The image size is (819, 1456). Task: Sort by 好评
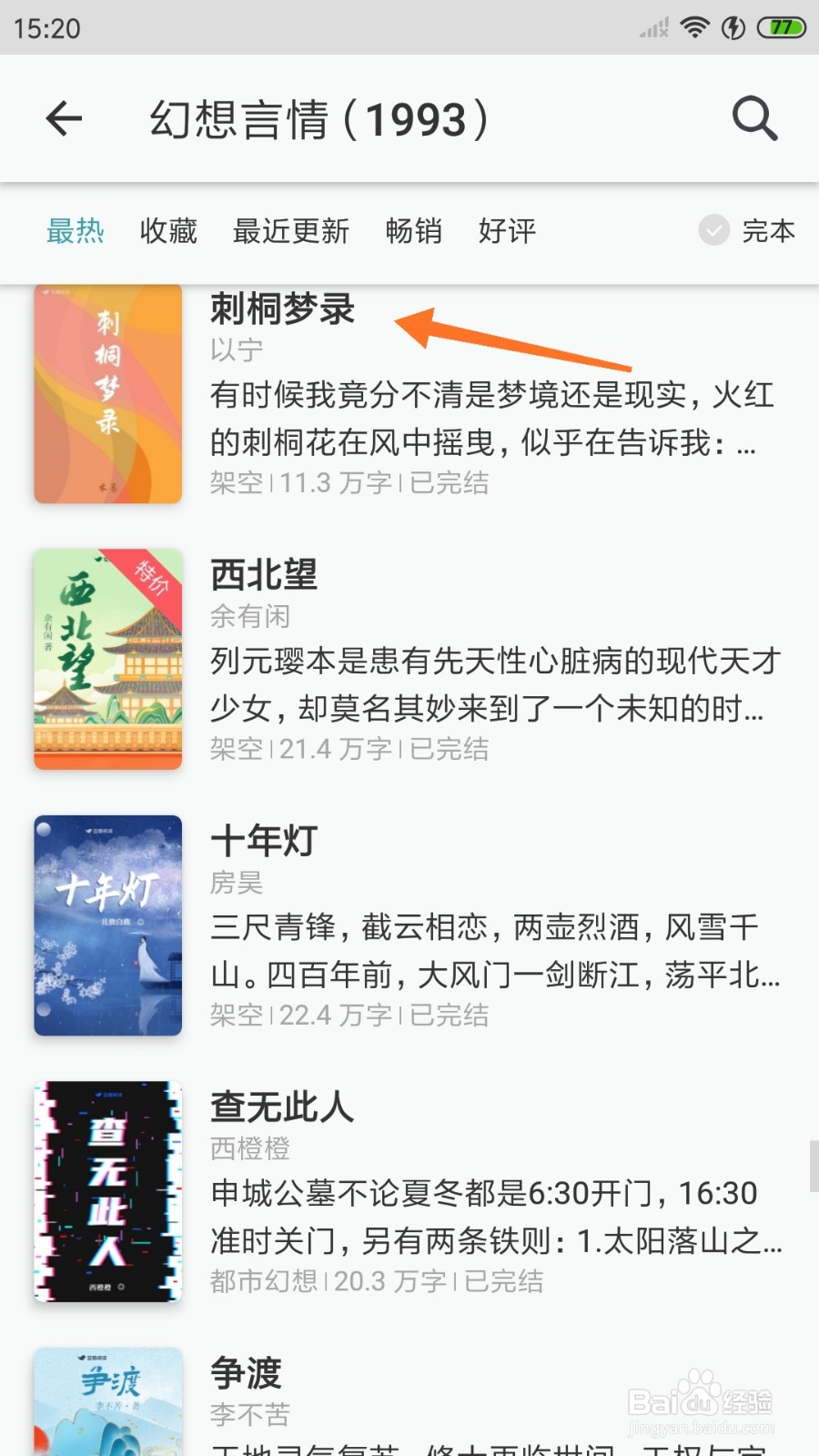(507, 231)
